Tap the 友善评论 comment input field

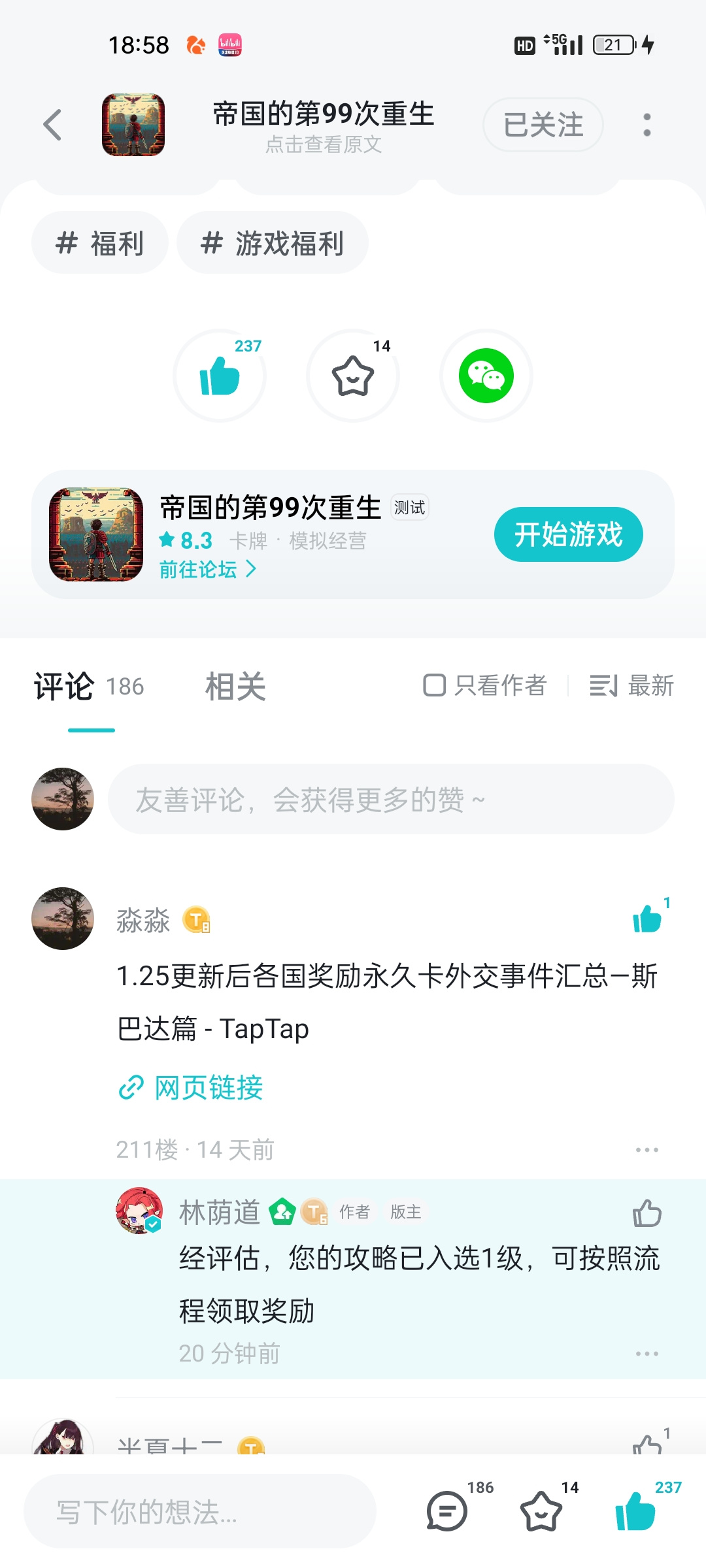tap(391, 799)
